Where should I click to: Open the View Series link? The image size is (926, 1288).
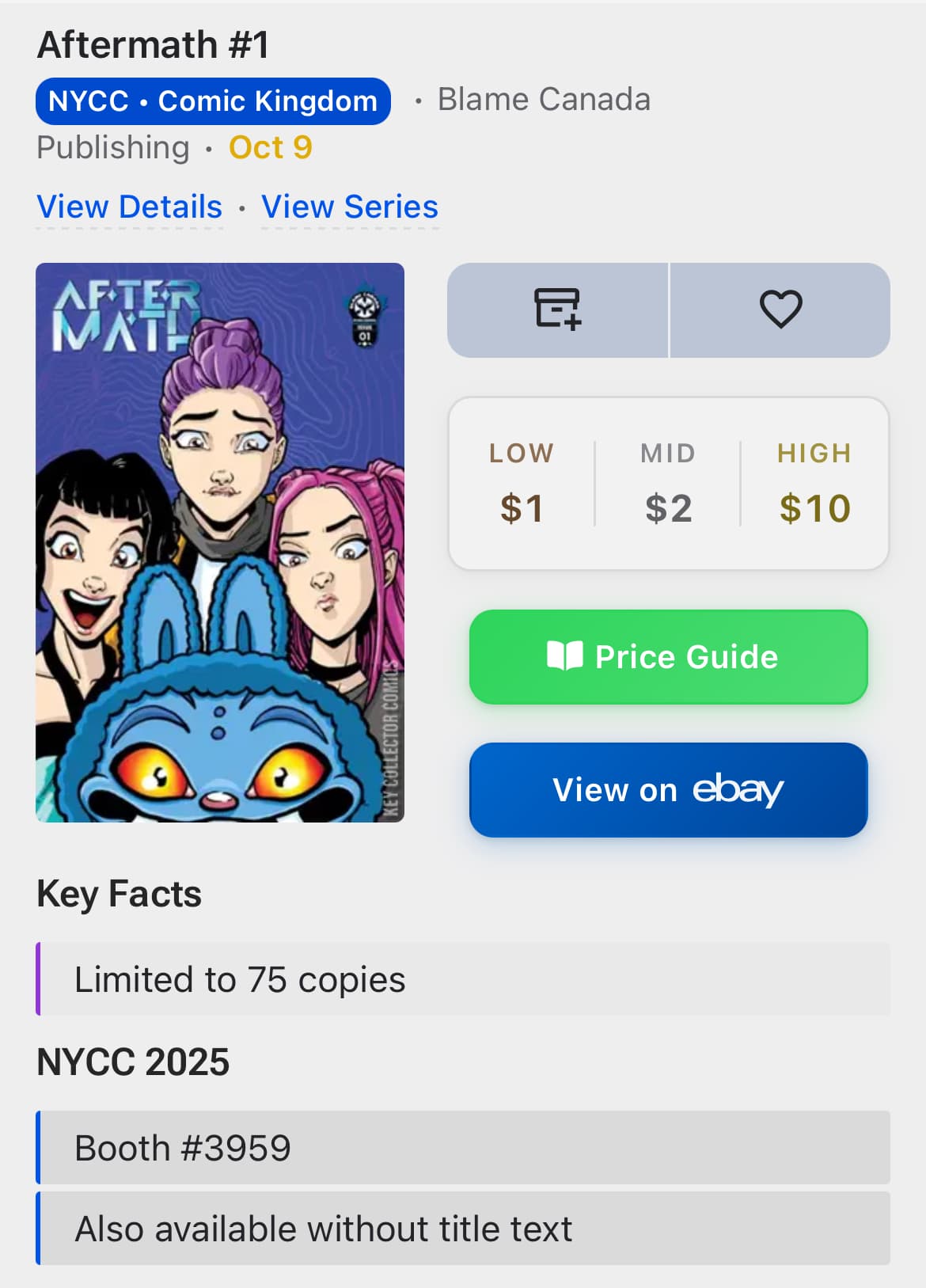(349, 207)
